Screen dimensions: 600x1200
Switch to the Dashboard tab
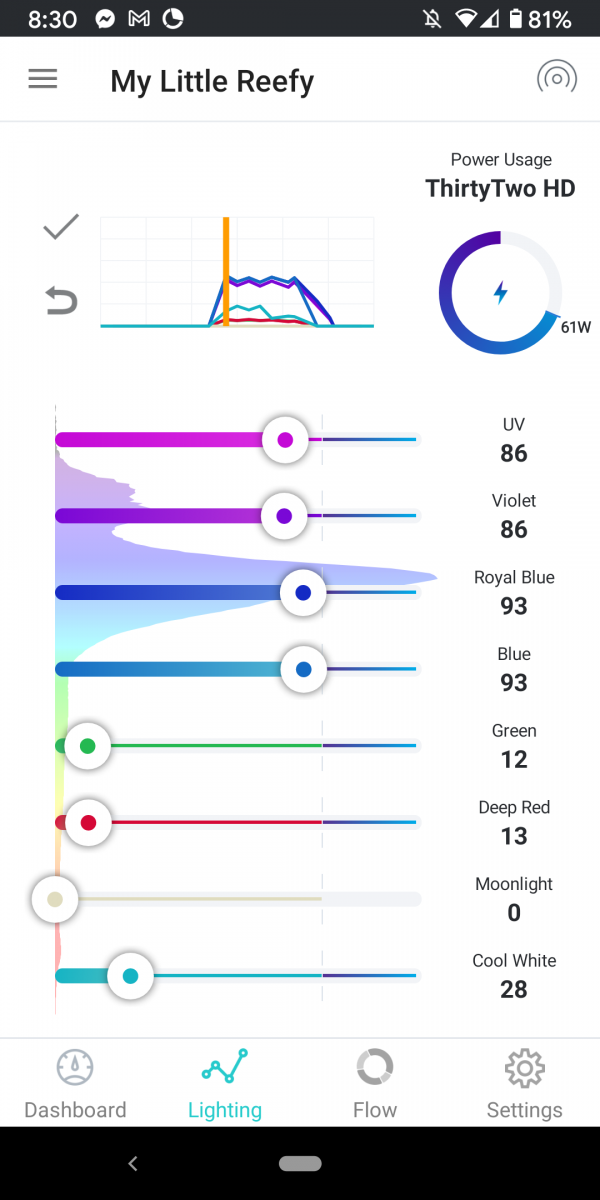75,1084
